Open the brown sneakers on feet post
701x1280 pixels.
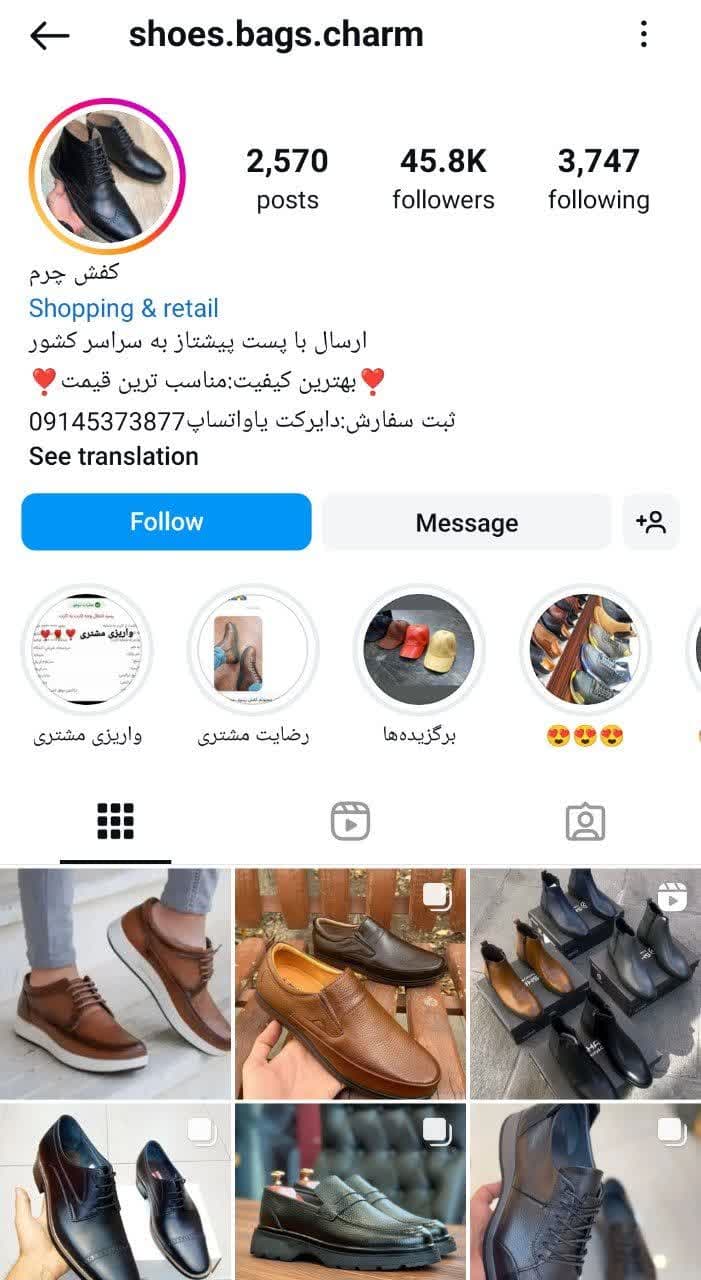[x=115, y=983]
